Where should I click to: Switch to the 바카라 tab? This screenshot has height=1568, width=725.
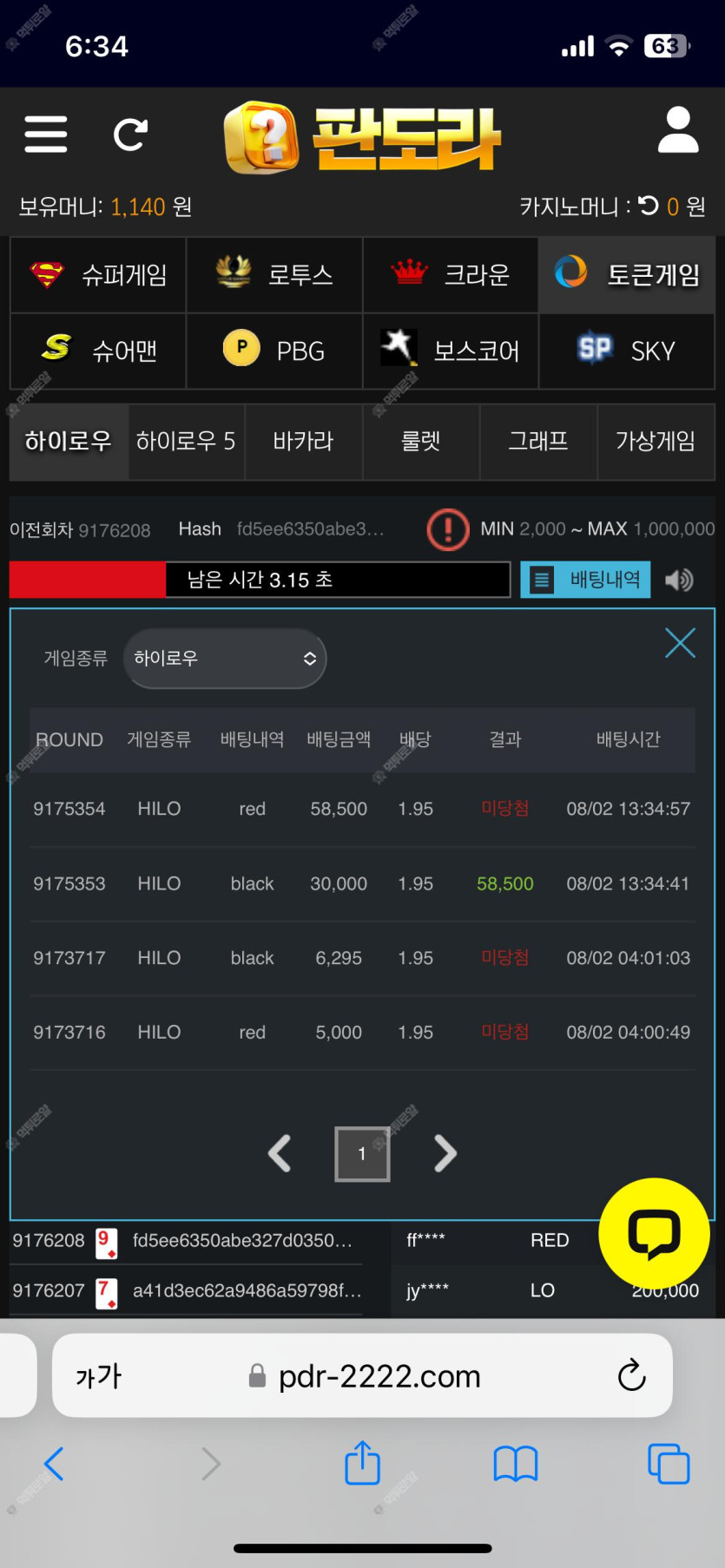coord(303,441)
